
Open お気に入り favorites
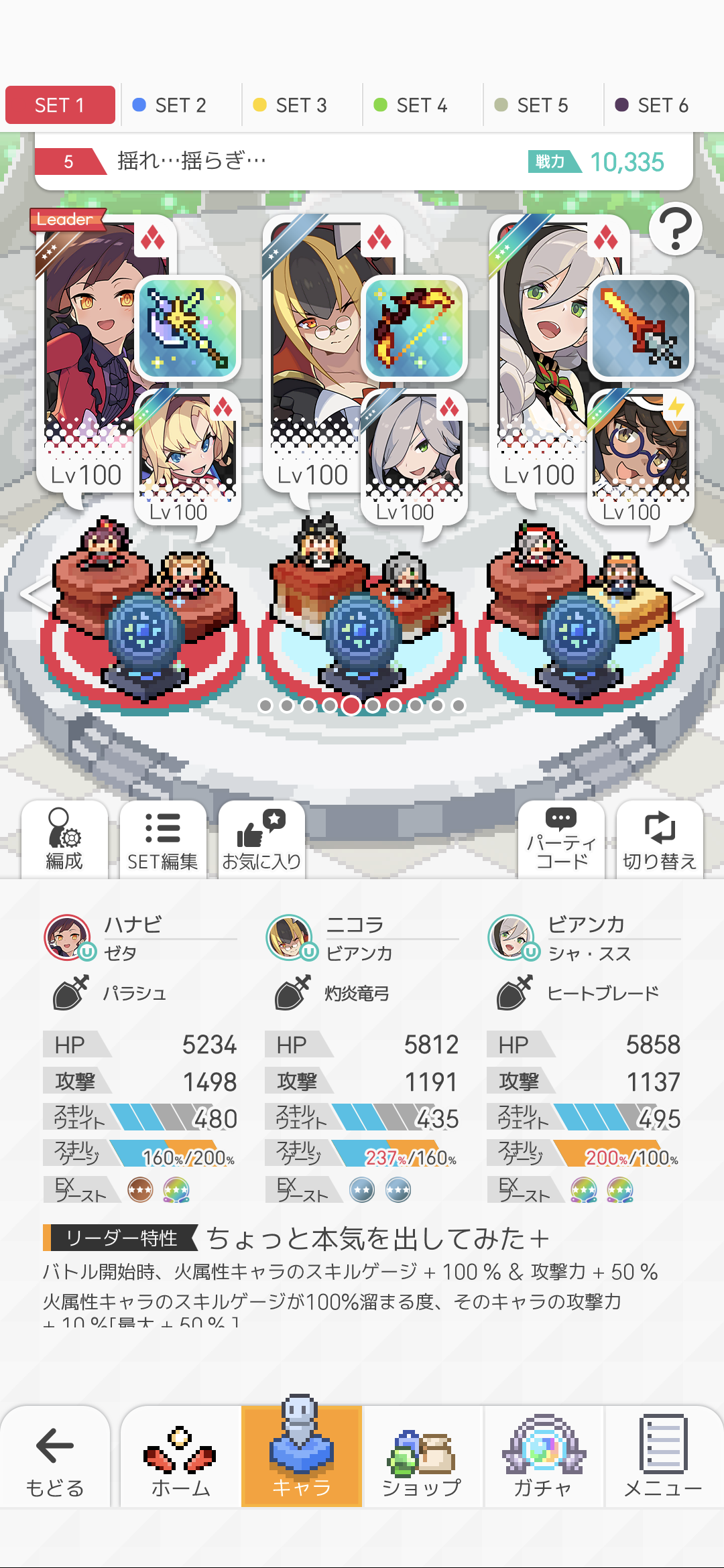pos(261,840)
